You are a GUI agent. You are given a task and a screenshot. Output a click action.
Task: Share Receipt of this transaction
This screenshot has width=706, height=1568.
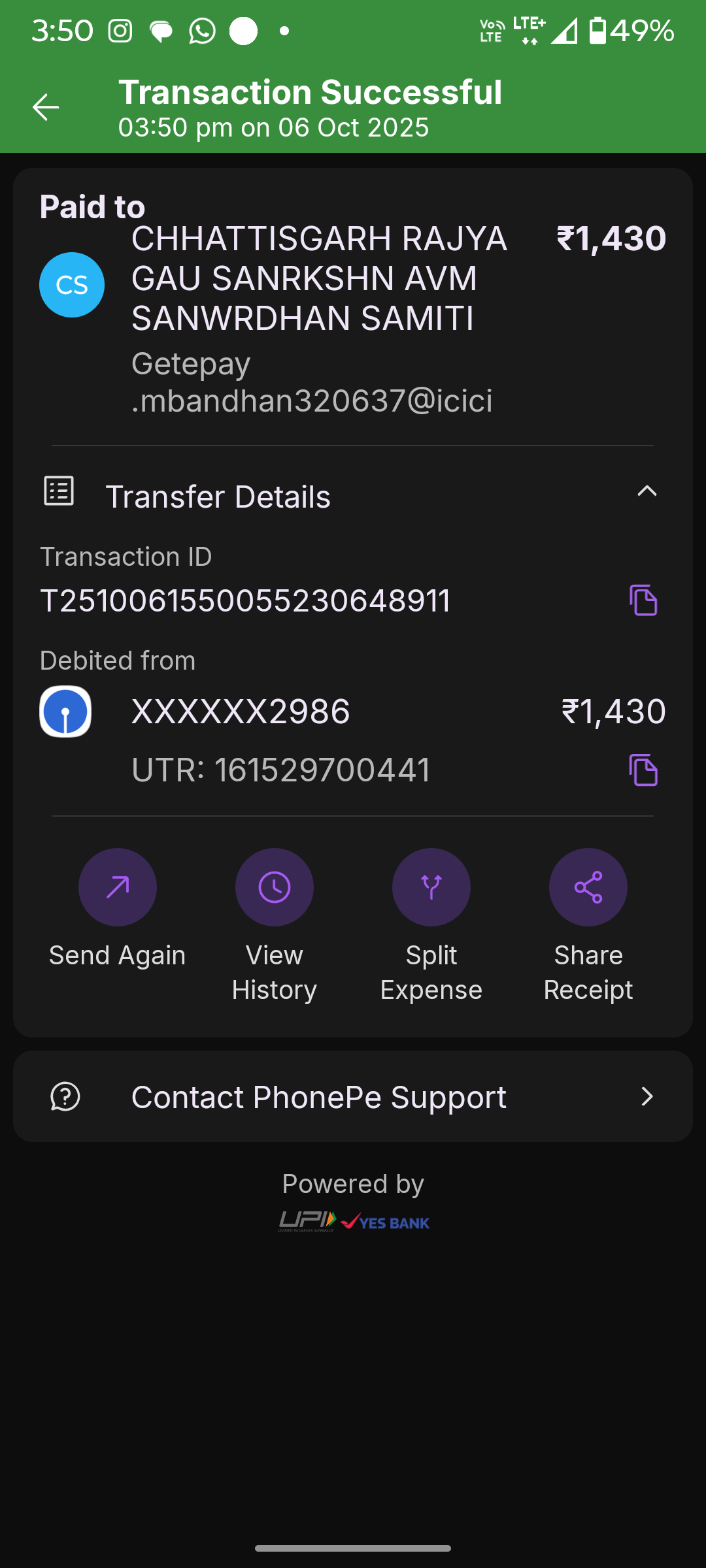tap(588, 887)
